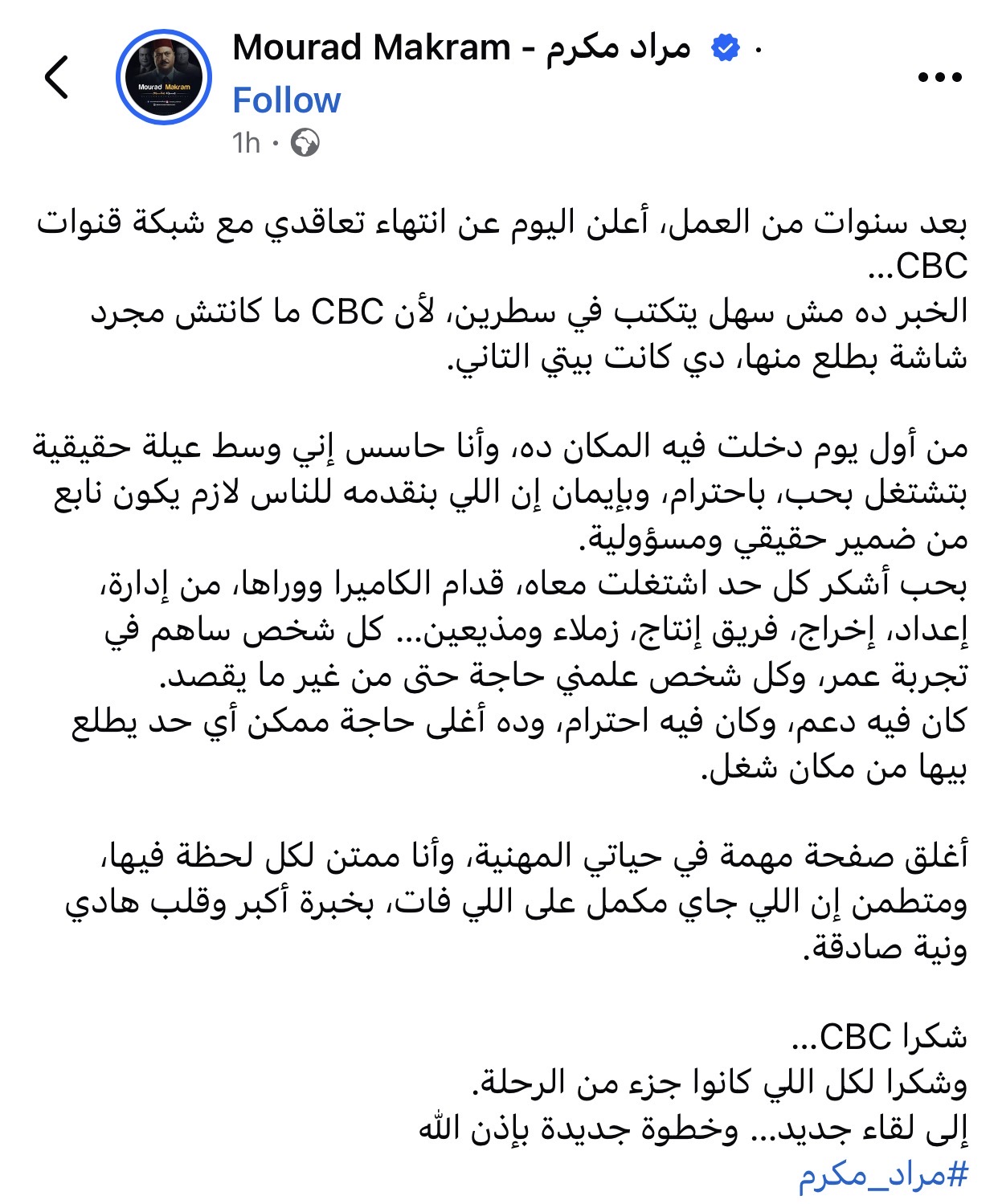This screenshot has width=998, height=1204.
Task: Follow Mourad Makram's page
Action: (x=286, y=101)
